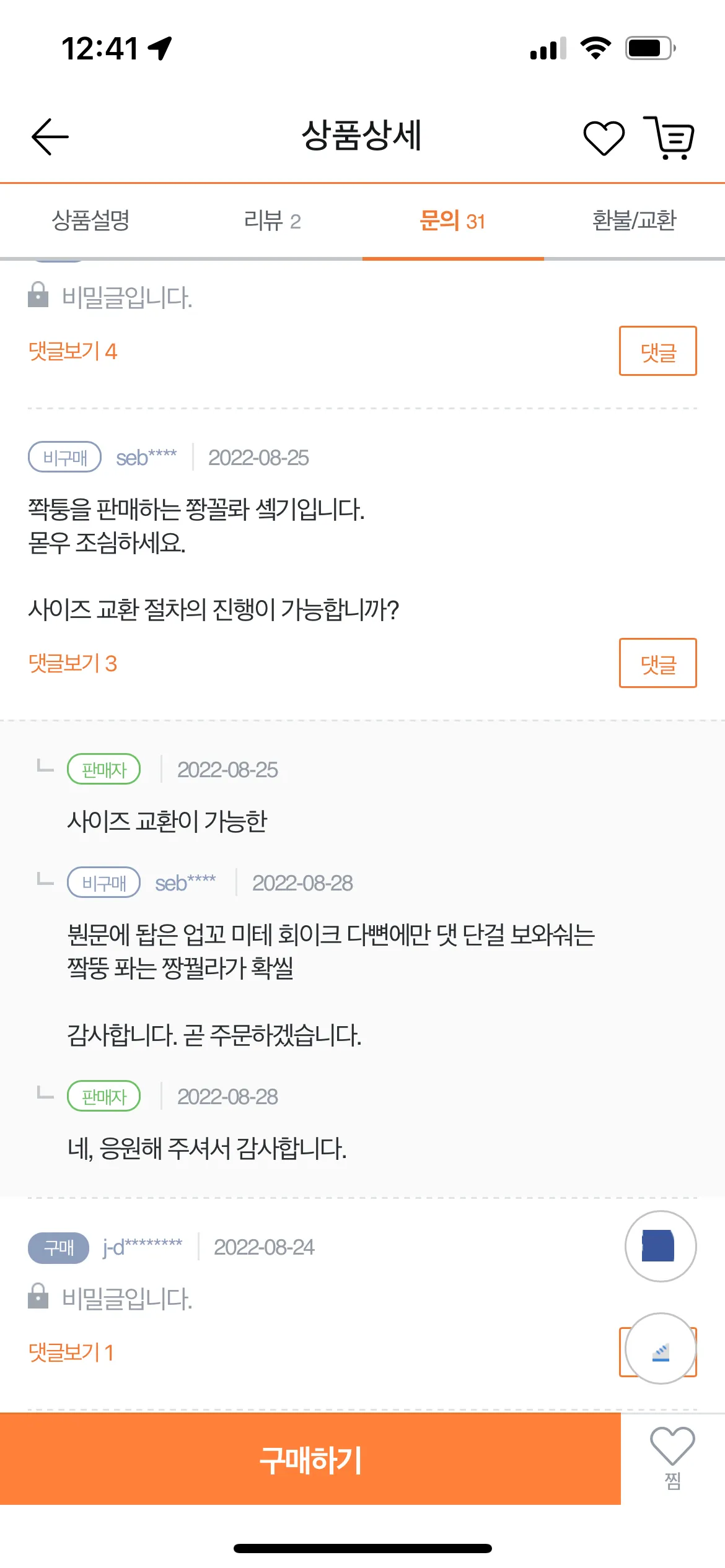
Task: Click 댓글 next to 댓글보기 4
Action: click(x=658, y=352)
